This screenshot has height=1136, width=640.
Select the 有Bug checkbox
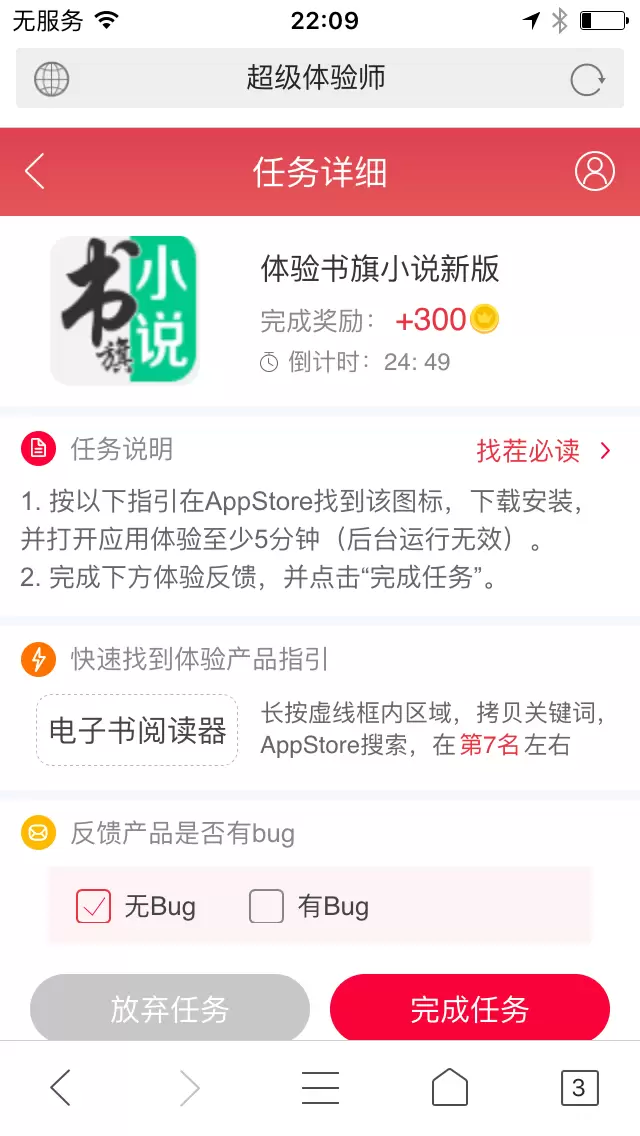pos(266,906)
